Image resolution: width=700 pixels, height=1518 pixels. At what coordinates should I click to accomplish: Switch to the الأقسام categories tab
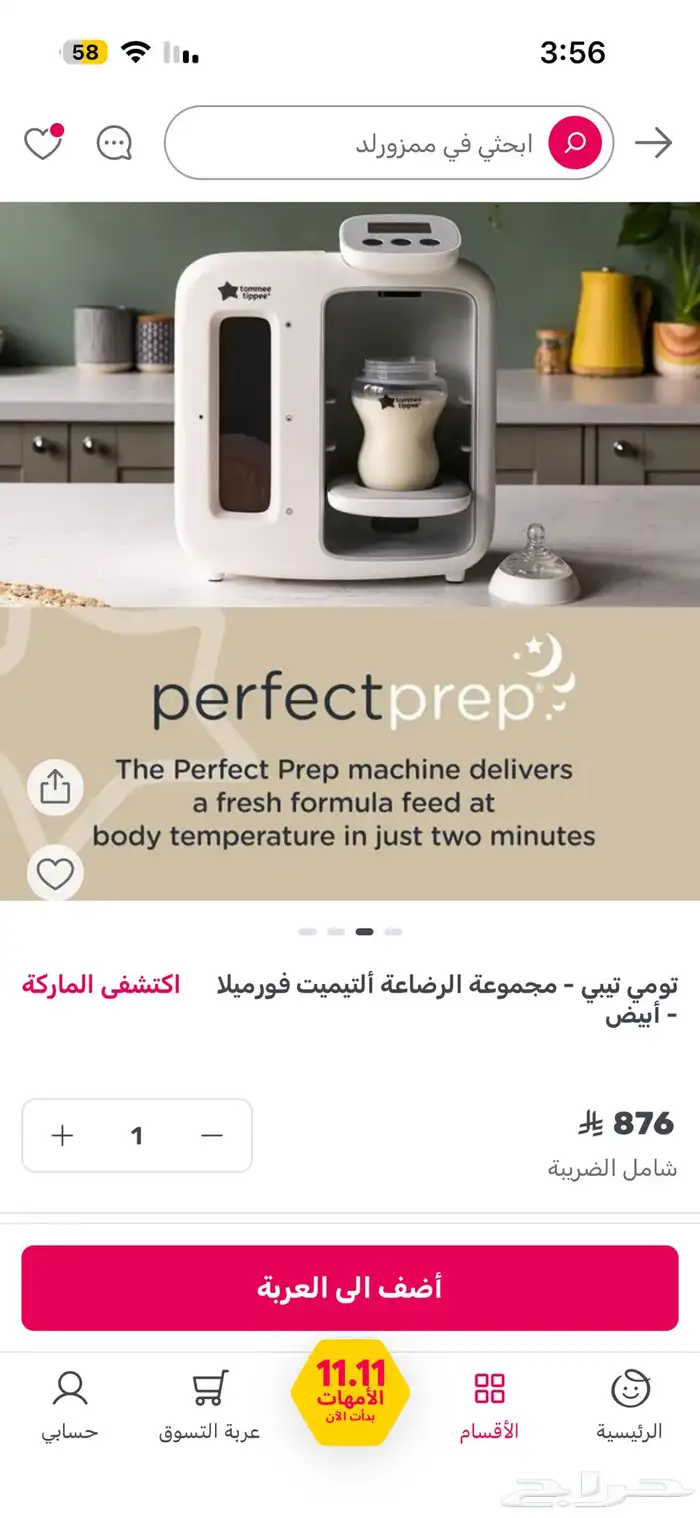tap(489, 1405)
